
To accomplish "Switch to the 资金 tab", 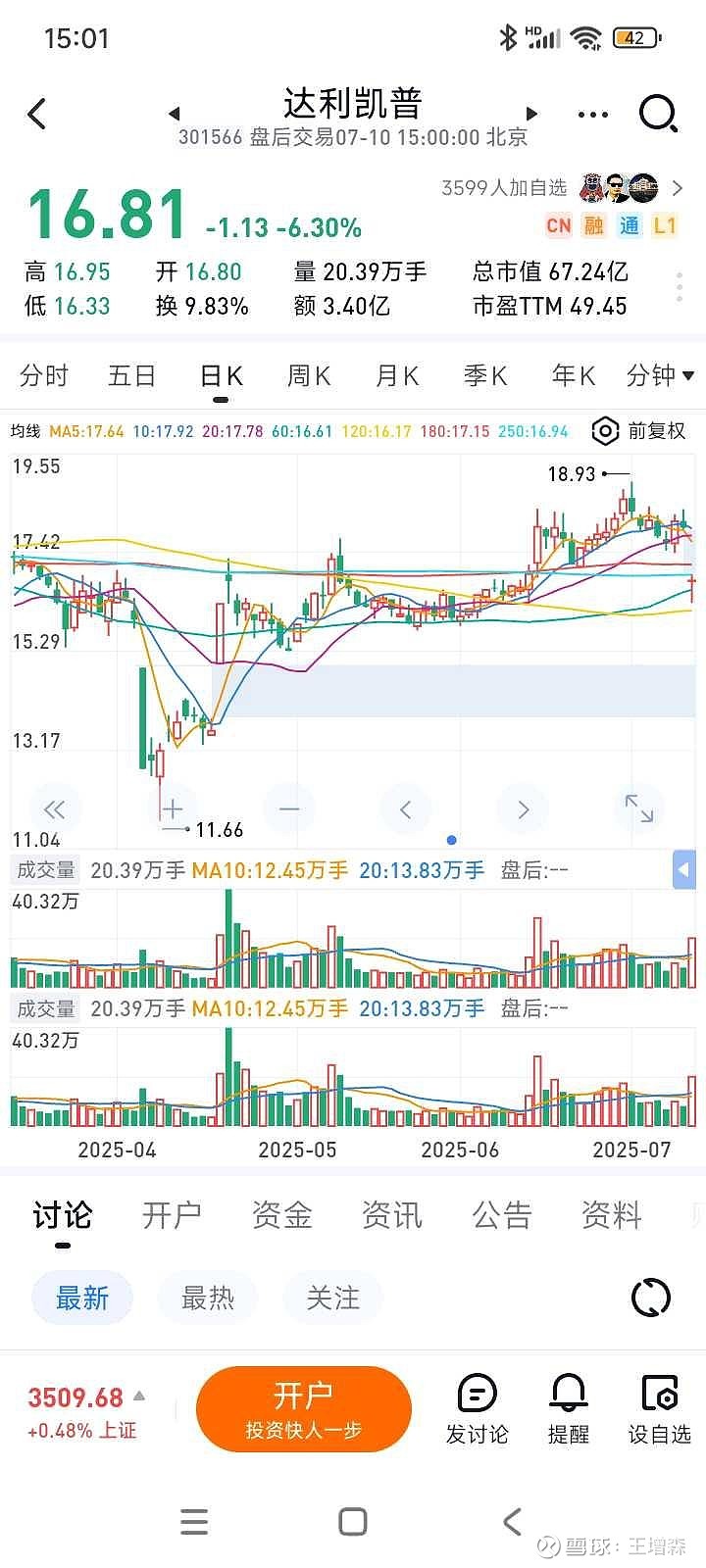I will 282,1215.
